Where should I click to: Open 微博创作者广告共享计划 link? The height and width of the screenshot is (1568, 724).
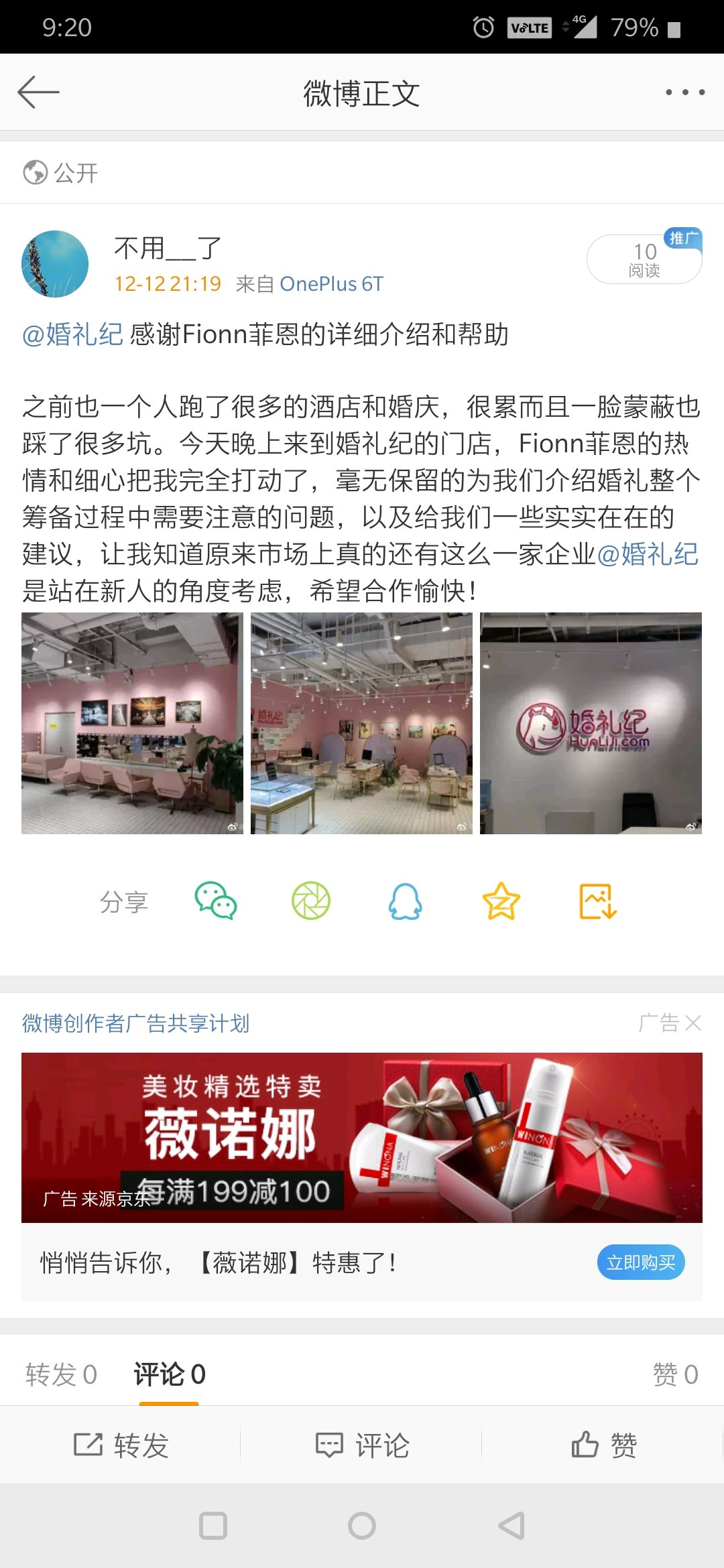135,1023
